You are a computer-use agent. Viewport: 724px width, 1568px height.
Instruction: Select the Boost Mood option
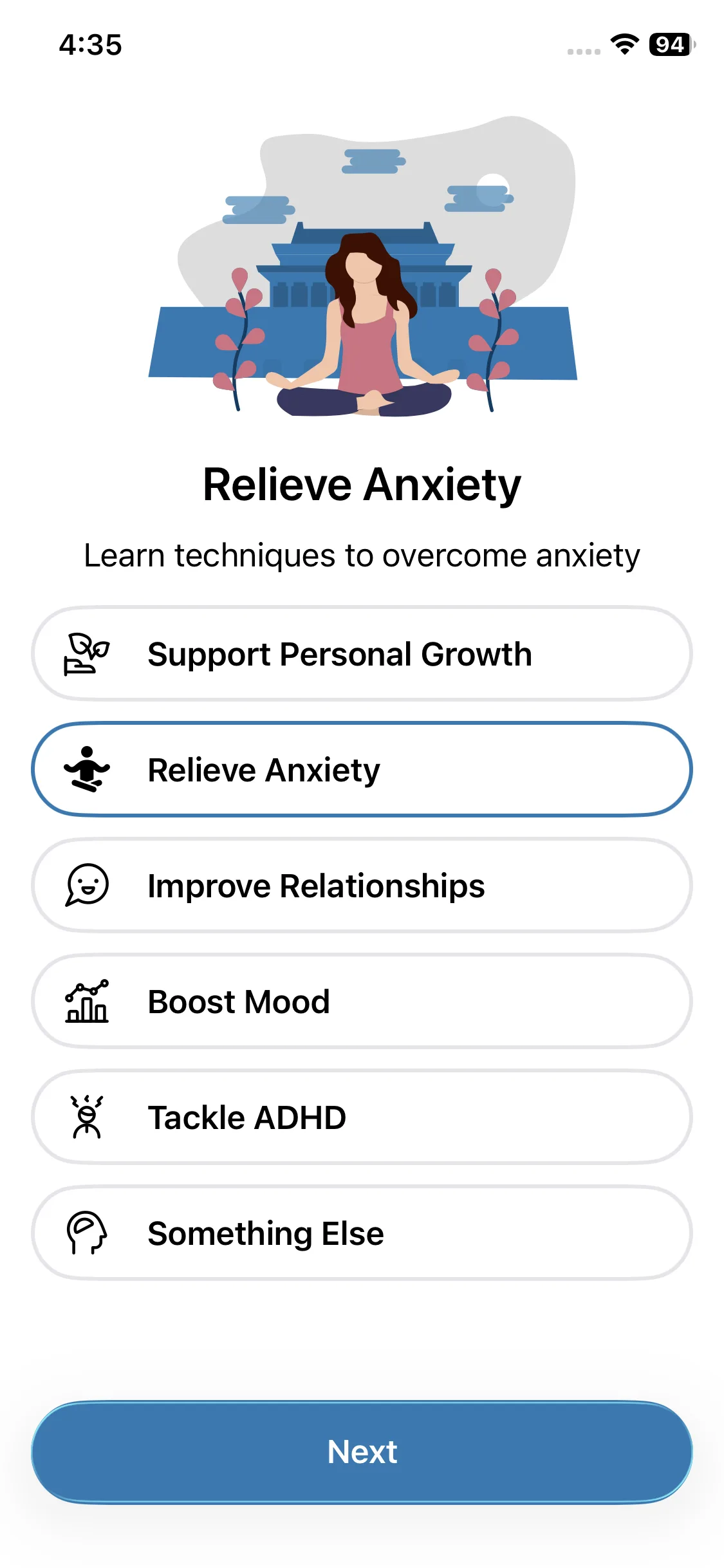click(362, 1002)
